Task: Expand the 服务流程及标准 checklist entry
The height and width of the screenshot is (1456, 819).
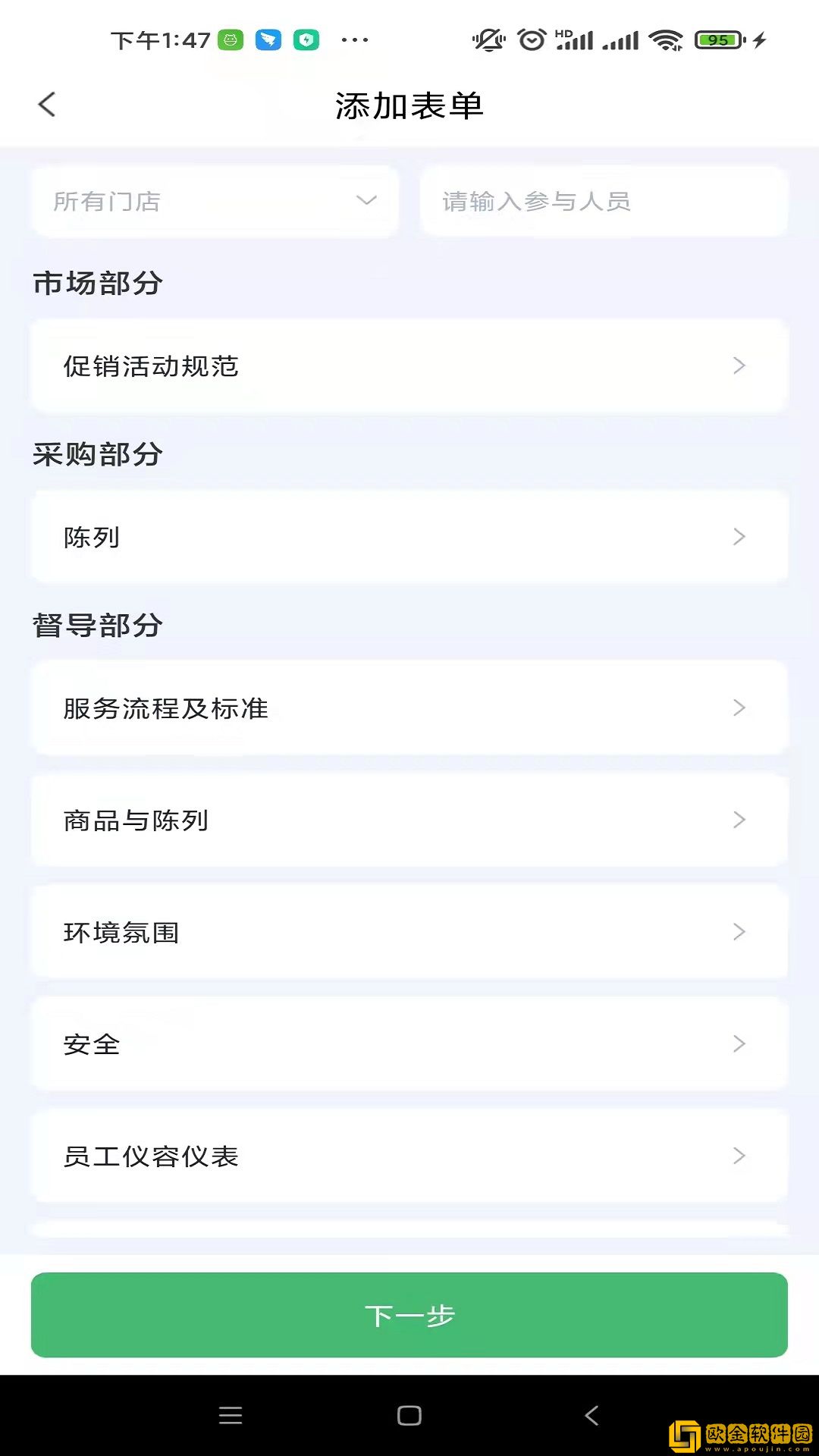Action: (409, 708)
